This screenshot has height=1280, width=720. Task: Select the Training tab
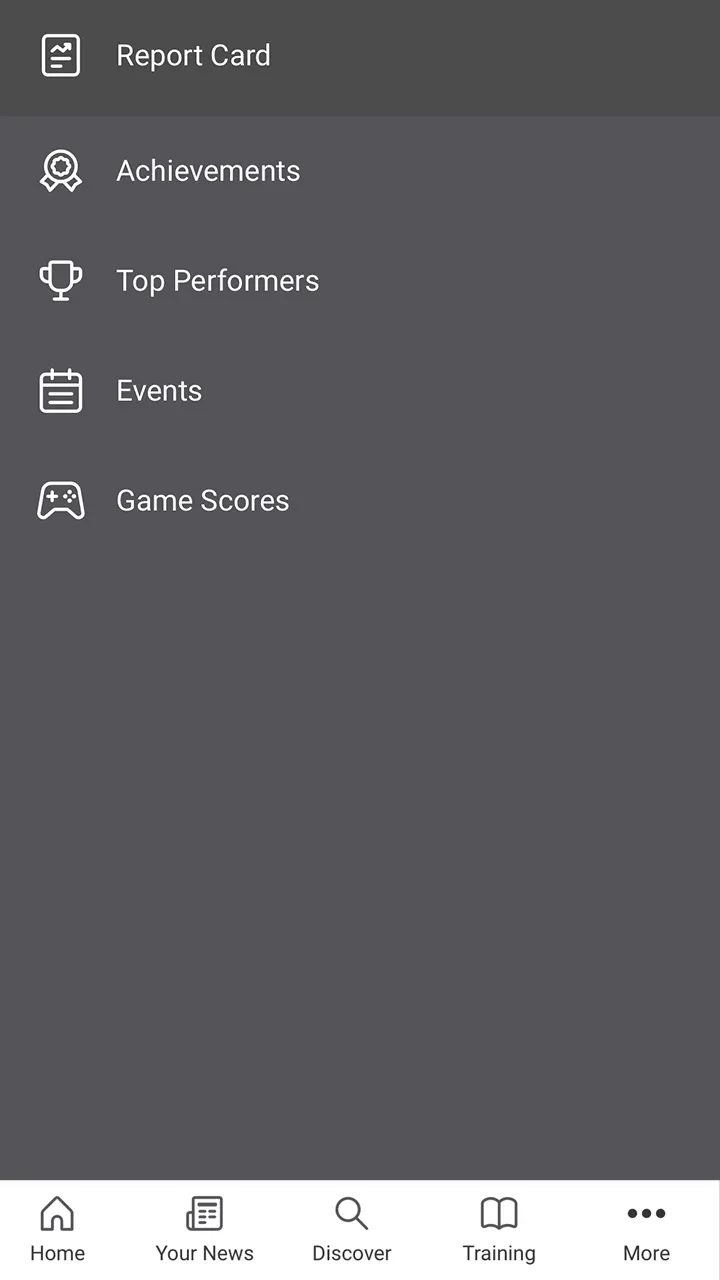pos(499,1230)
